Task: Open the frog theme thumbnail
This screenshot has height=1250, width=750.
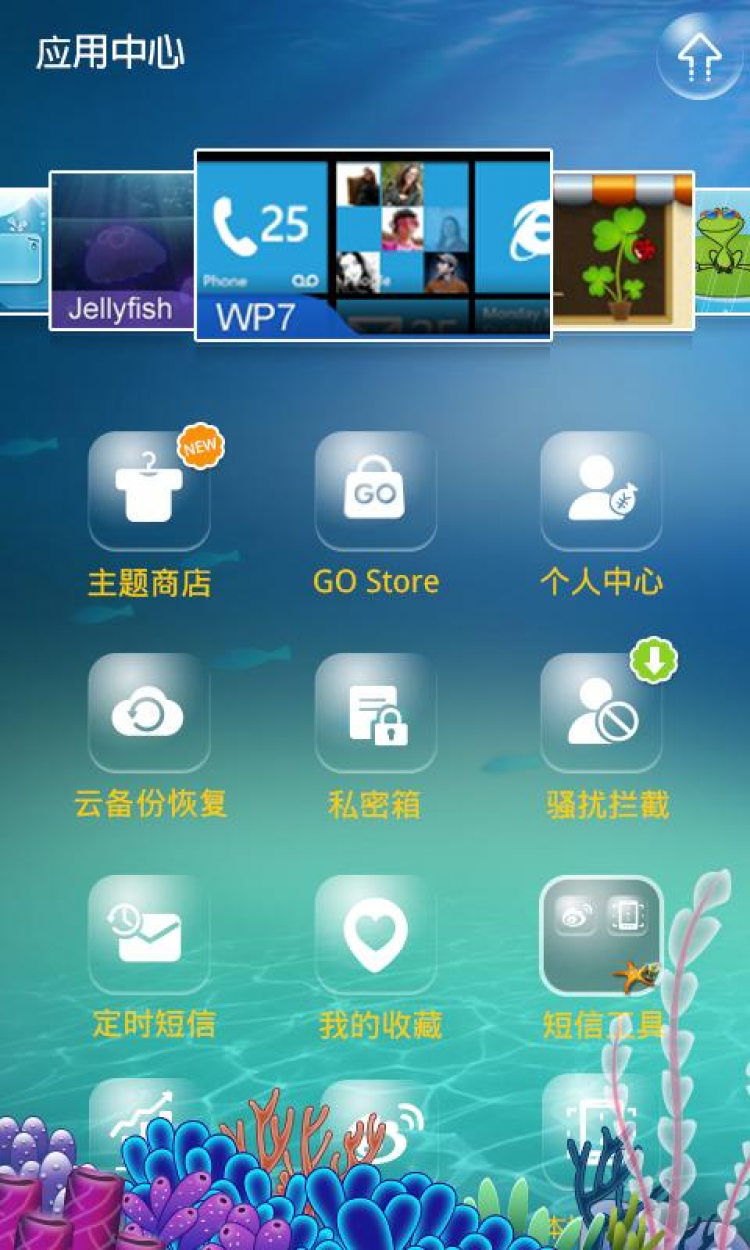Action: [724, 250]
